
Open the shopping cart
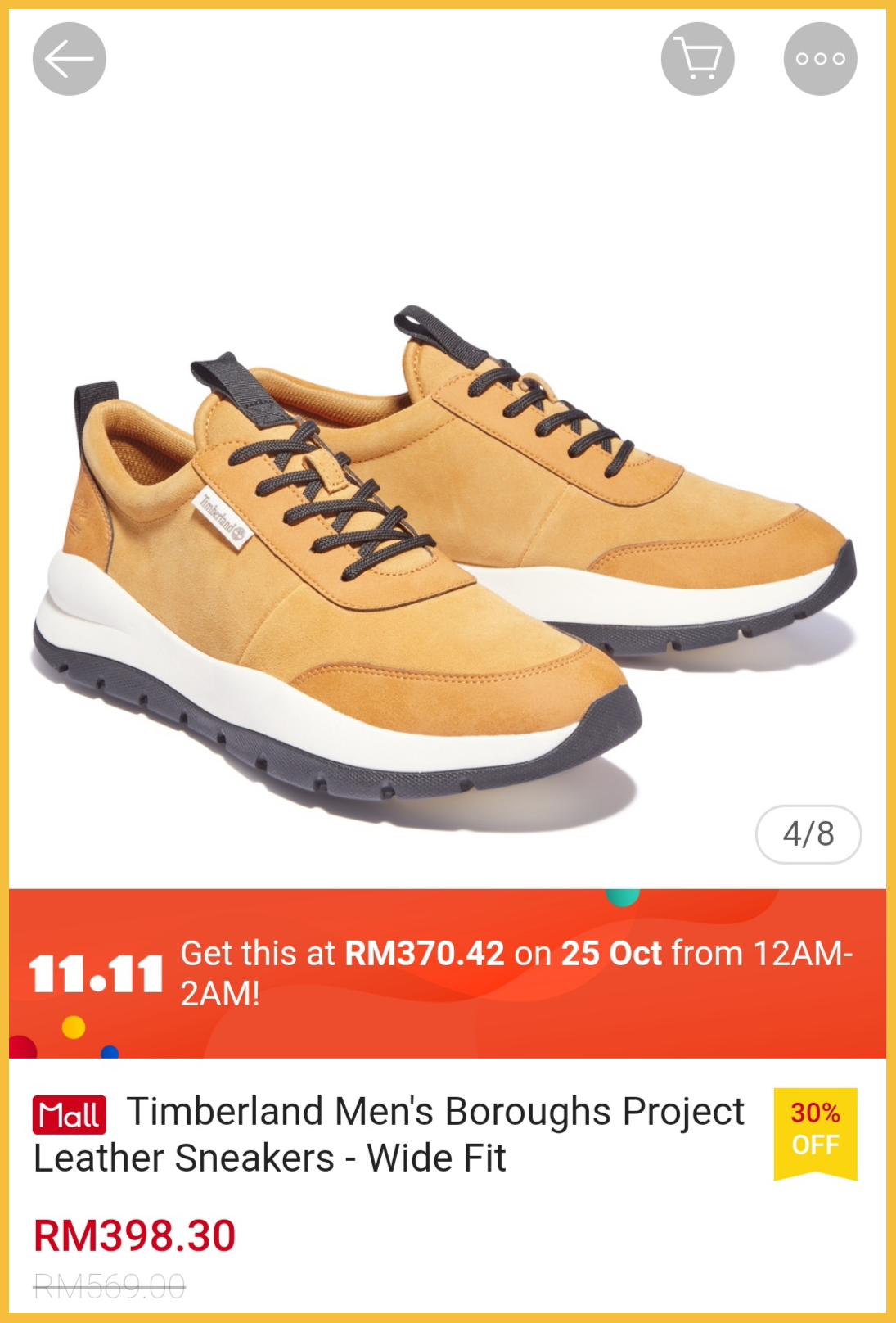click(x=697, y=59)
